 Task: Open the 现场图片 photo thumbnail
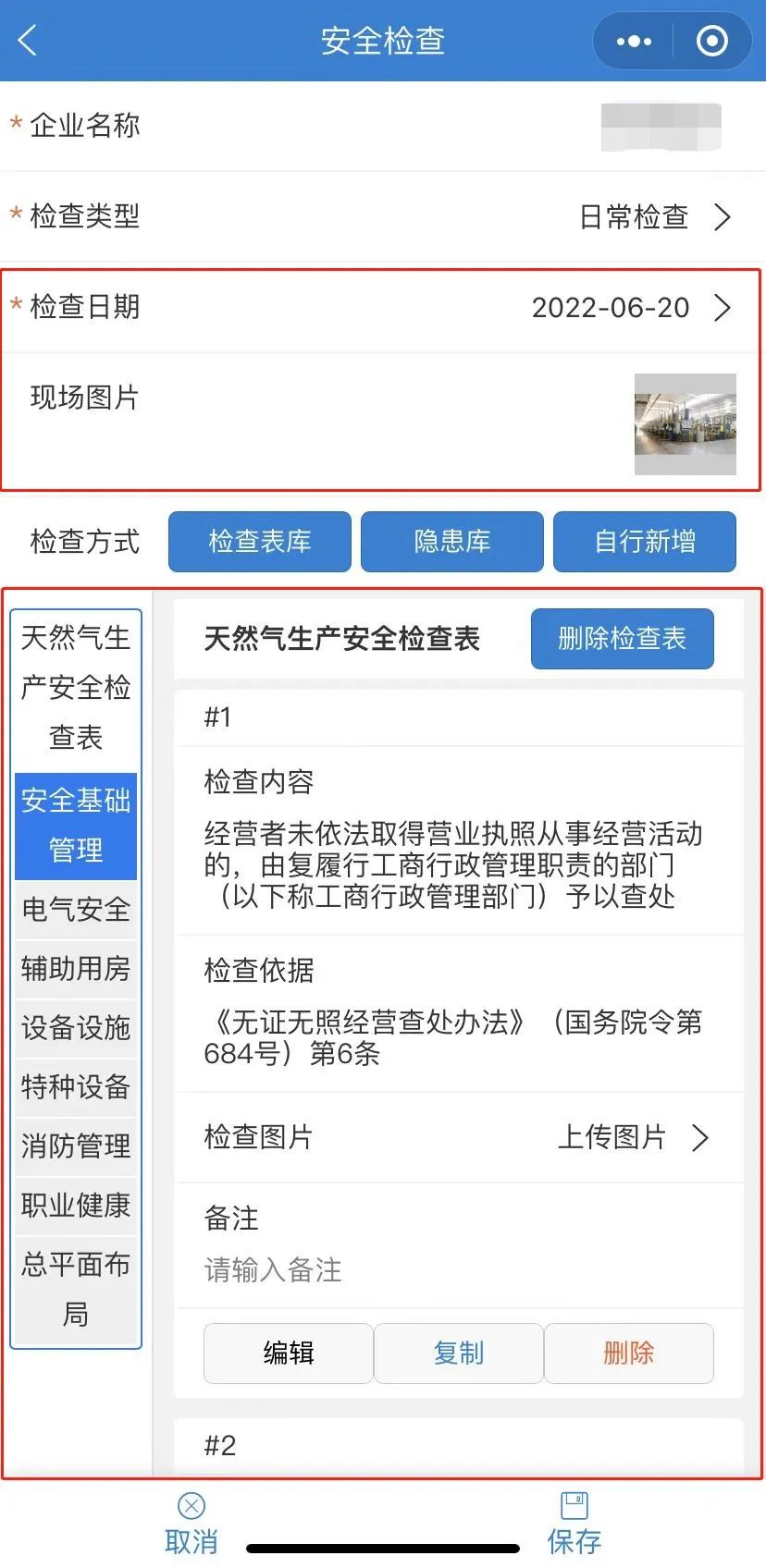685,424
